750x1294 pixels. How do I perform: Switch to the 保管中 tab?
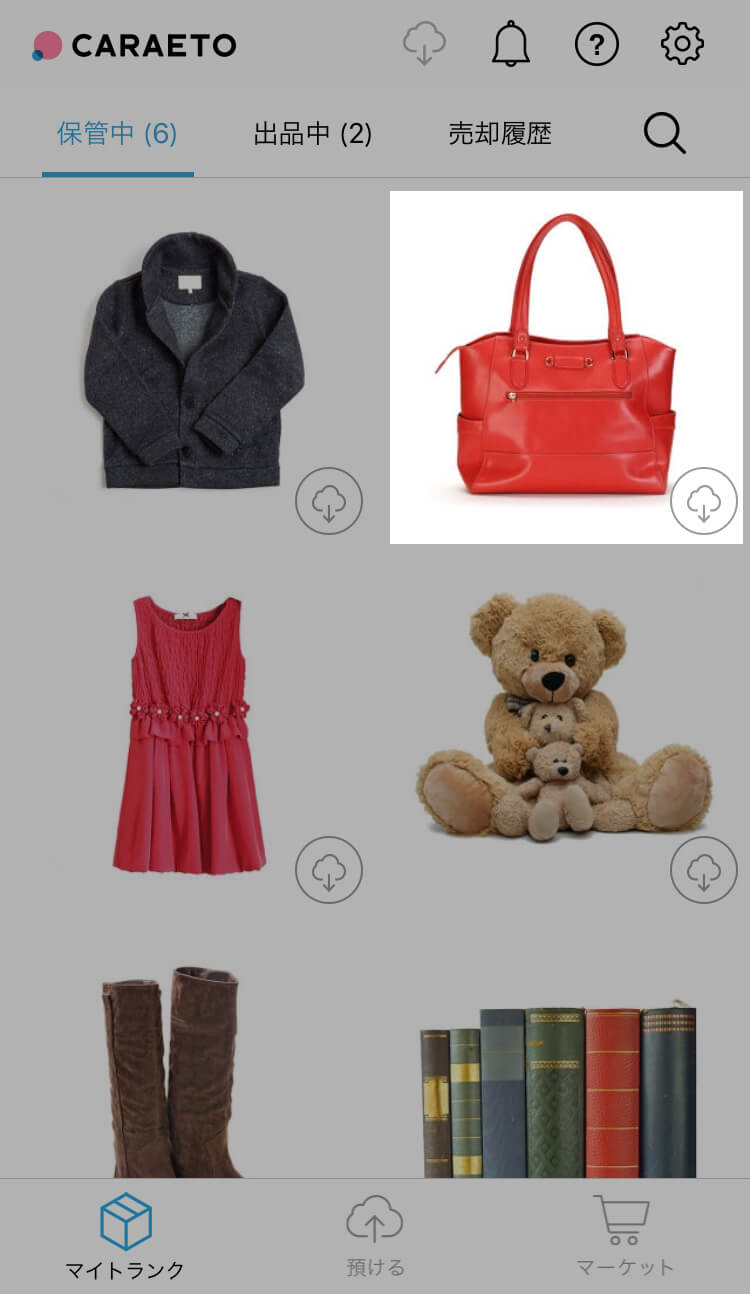pyautogui.click(x=117, y=134)
